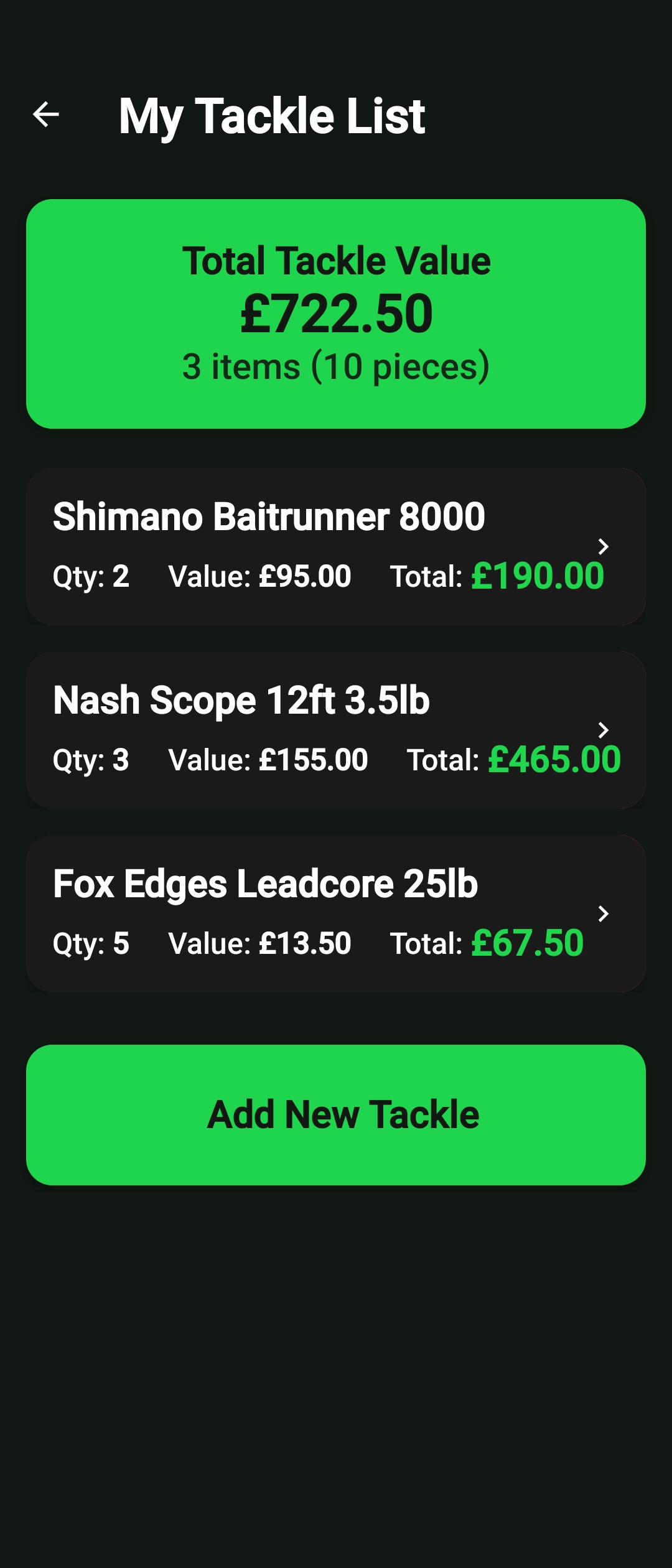Screen dimensions: 672x1568
Task: Click Value: £95.00 for Shimano Baitrunner
Action: point(259,576)
